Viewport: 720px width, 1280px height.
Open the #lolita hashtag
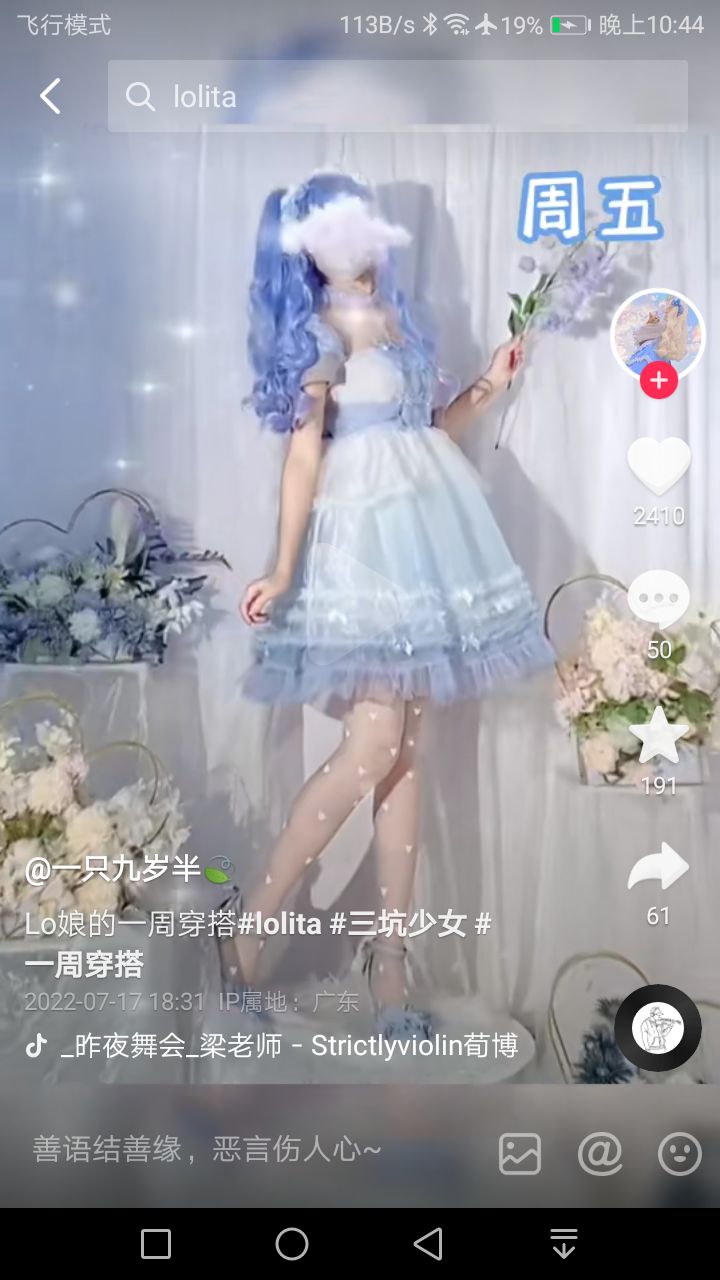279,924
